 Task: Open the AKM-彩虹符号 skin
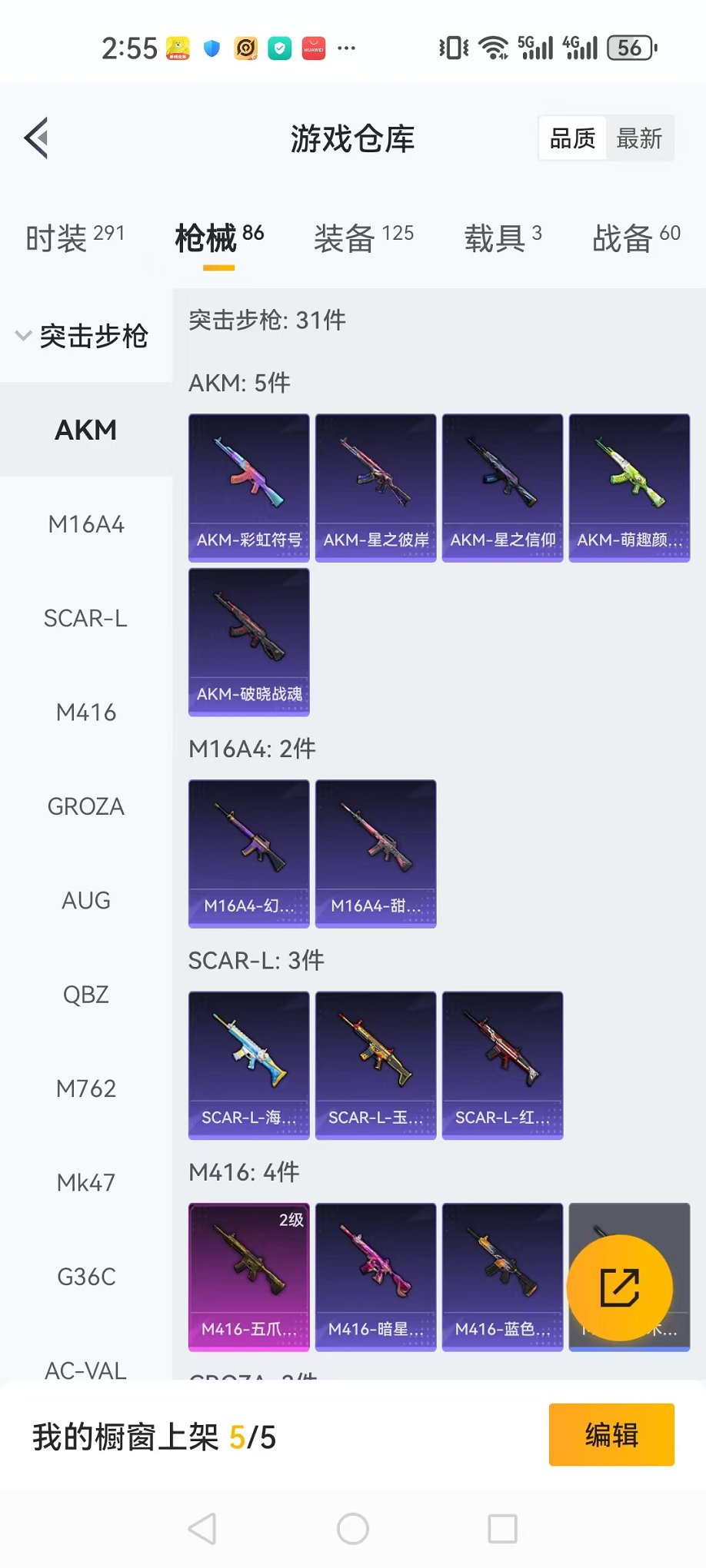pos(249,487)
